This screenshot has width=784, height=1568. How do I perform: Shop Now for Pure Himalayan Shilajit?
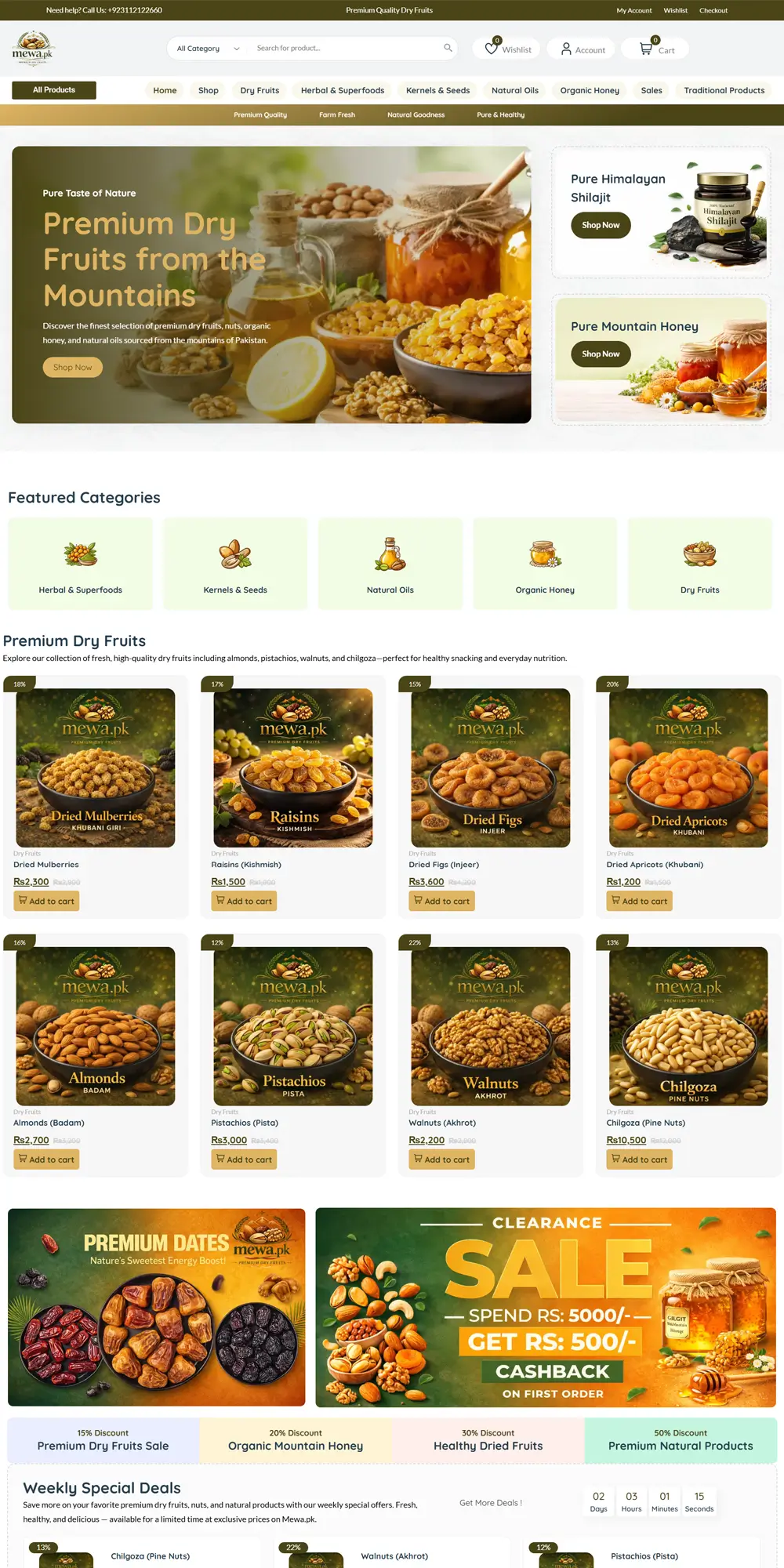(601, 226)
